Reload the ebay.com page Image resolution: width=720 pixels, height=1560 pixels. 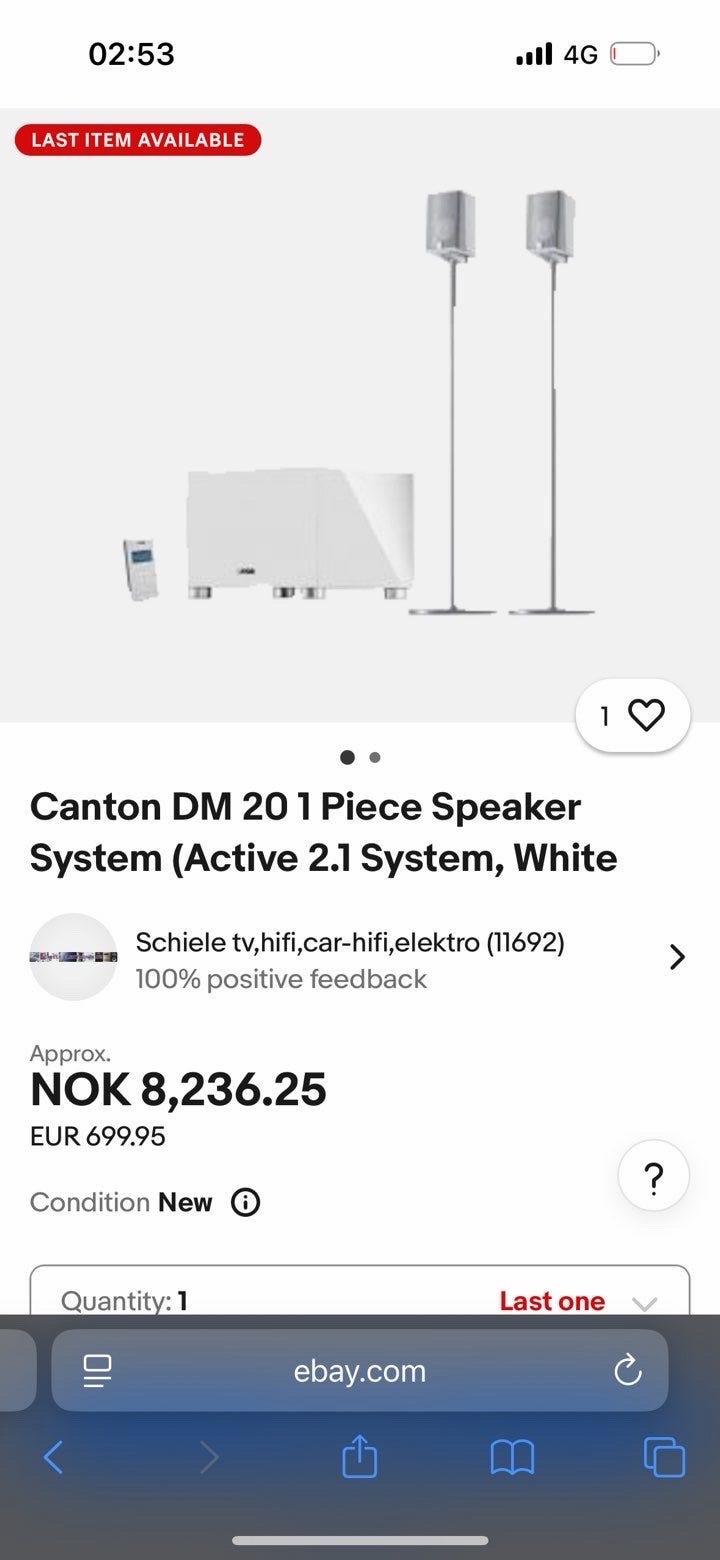[627, 1370]
